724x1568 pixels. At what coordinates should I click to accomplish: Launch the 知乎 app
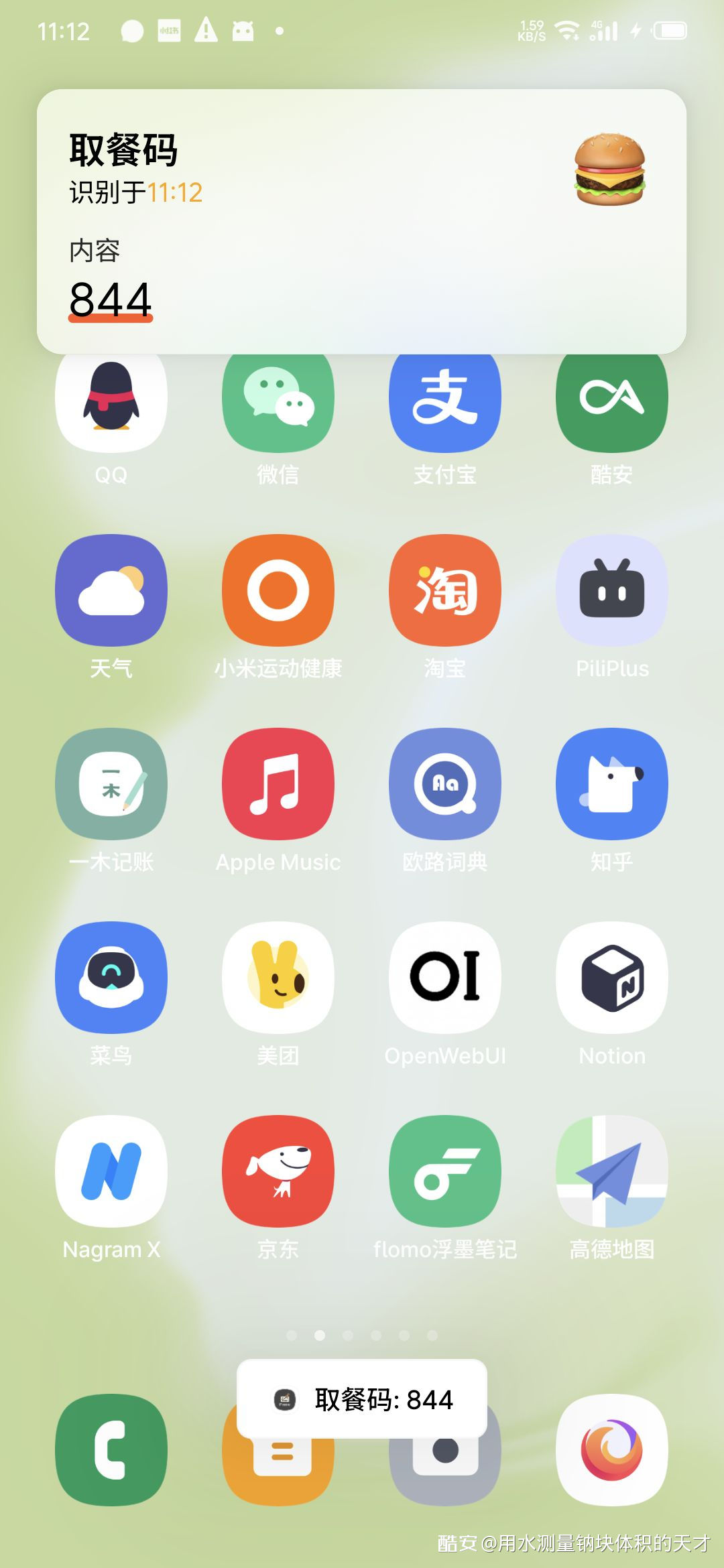[x=611, y=784]
